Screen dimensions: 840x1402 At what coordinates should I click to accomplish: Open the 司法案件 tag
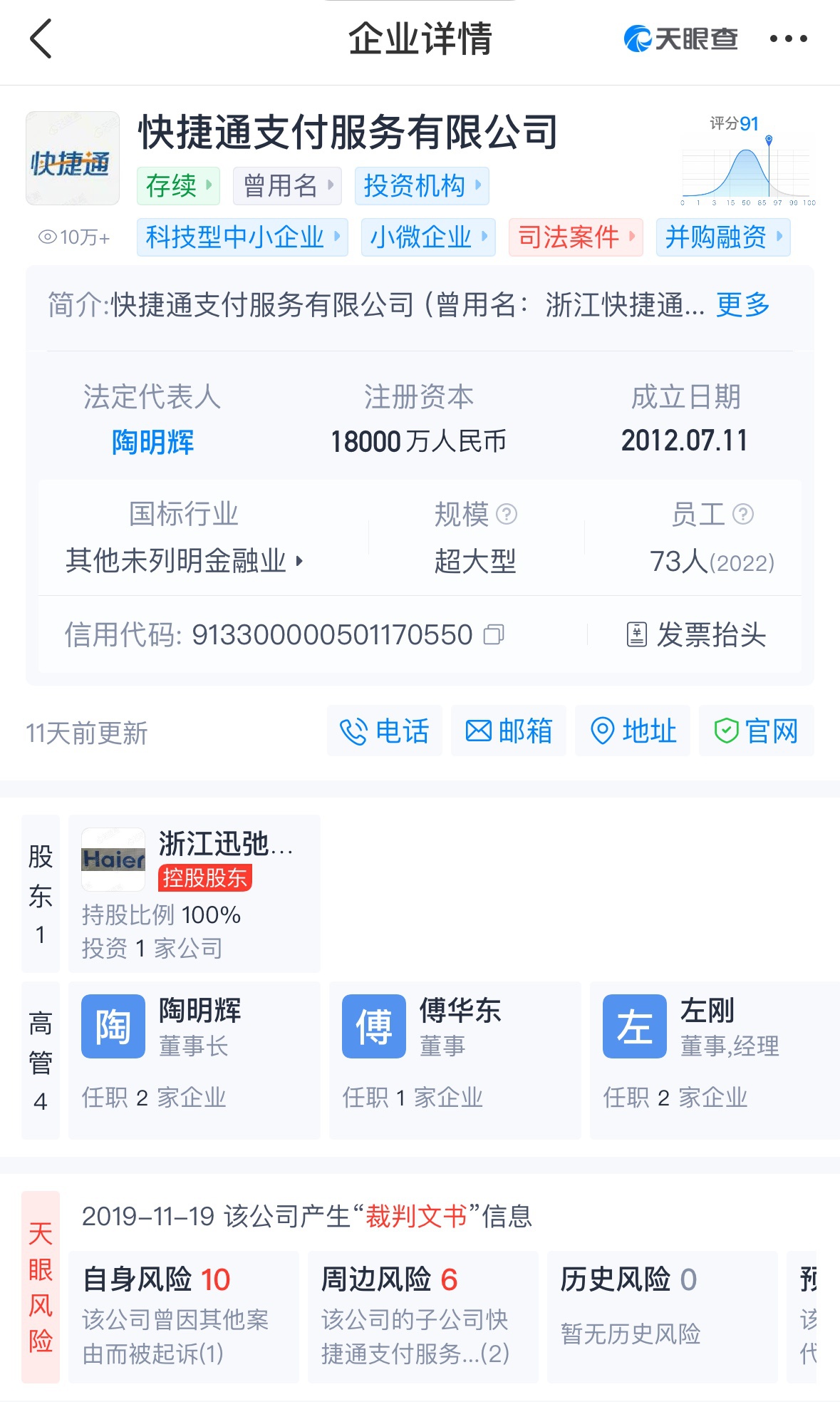point(575,237)
